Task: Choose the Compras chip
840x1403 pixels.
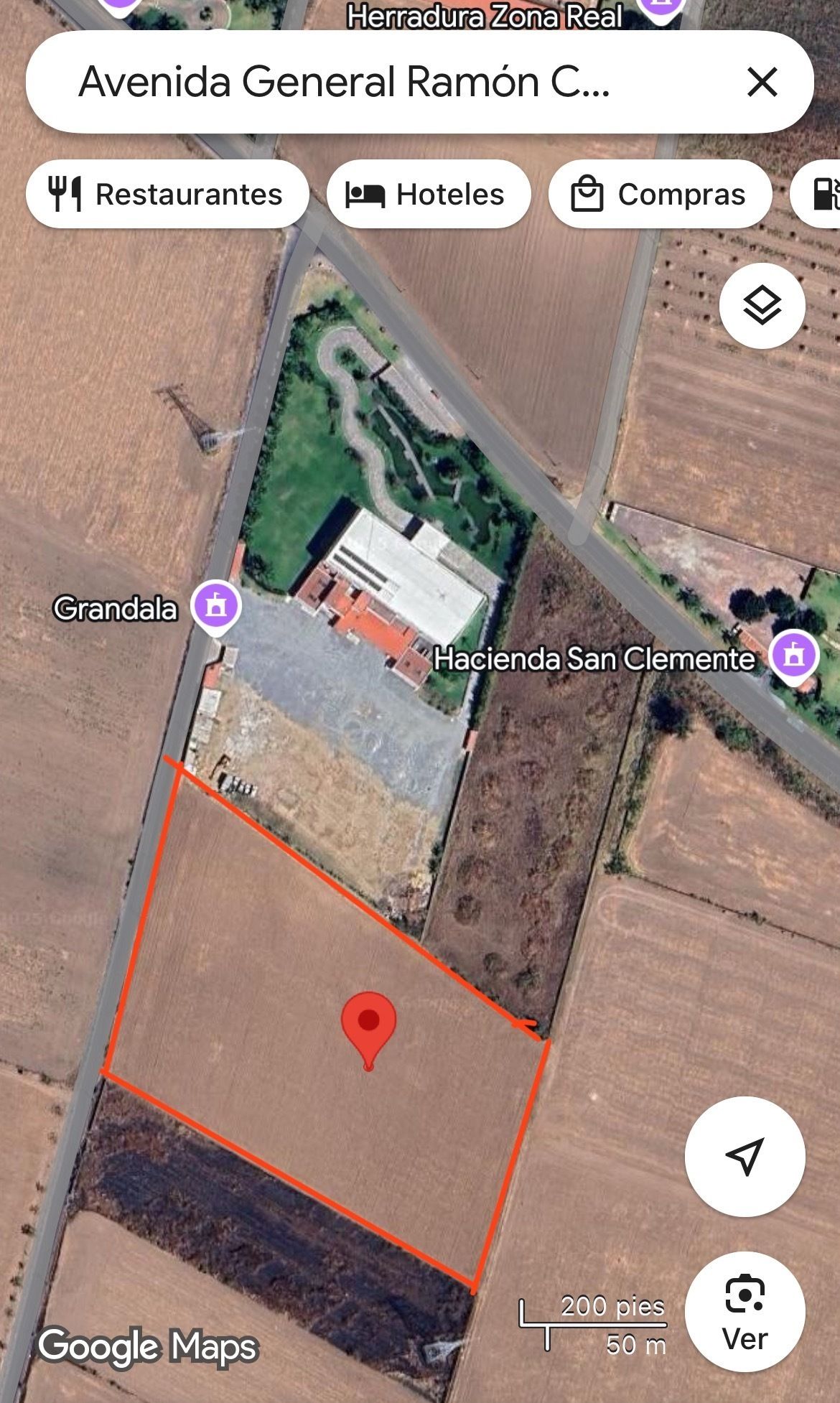Action: 659,195
